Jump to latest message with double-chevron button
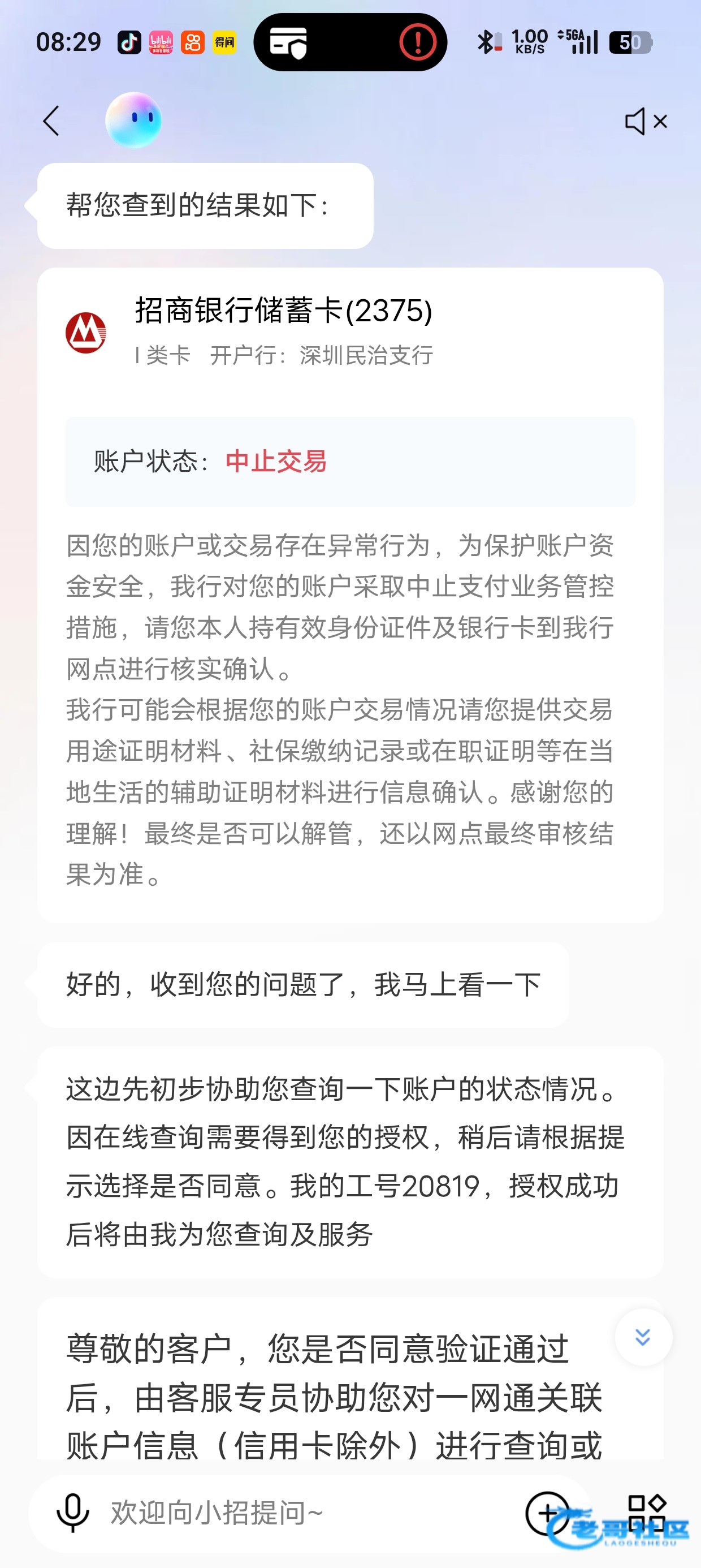701x1568 pixels. (643, 1337)
